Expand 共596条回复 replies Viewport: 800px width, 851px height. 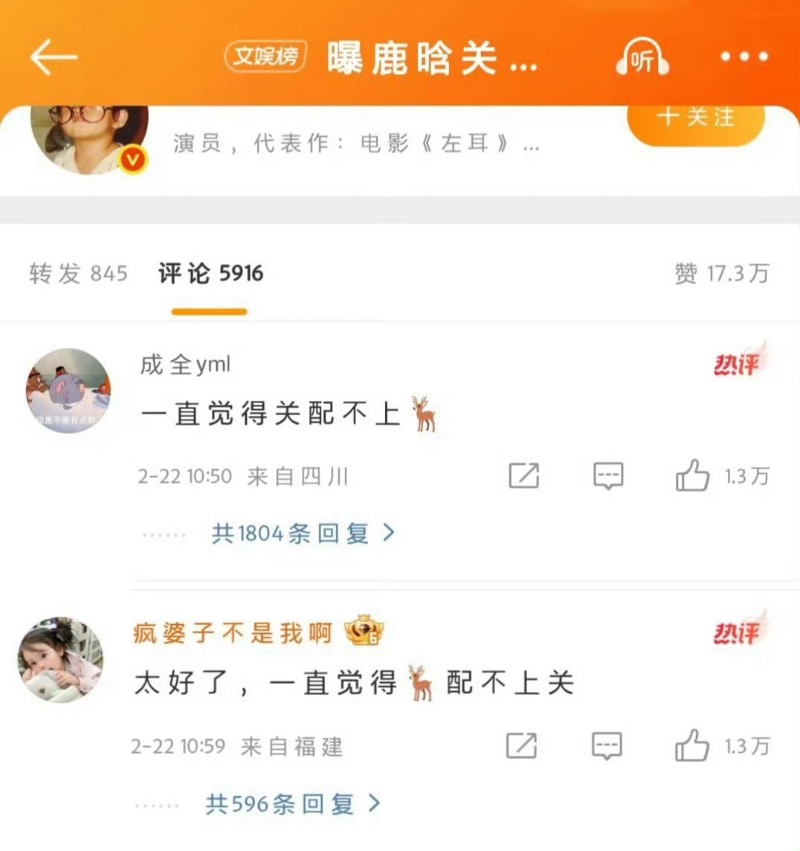pyautogui.click(x=293, y=803)
